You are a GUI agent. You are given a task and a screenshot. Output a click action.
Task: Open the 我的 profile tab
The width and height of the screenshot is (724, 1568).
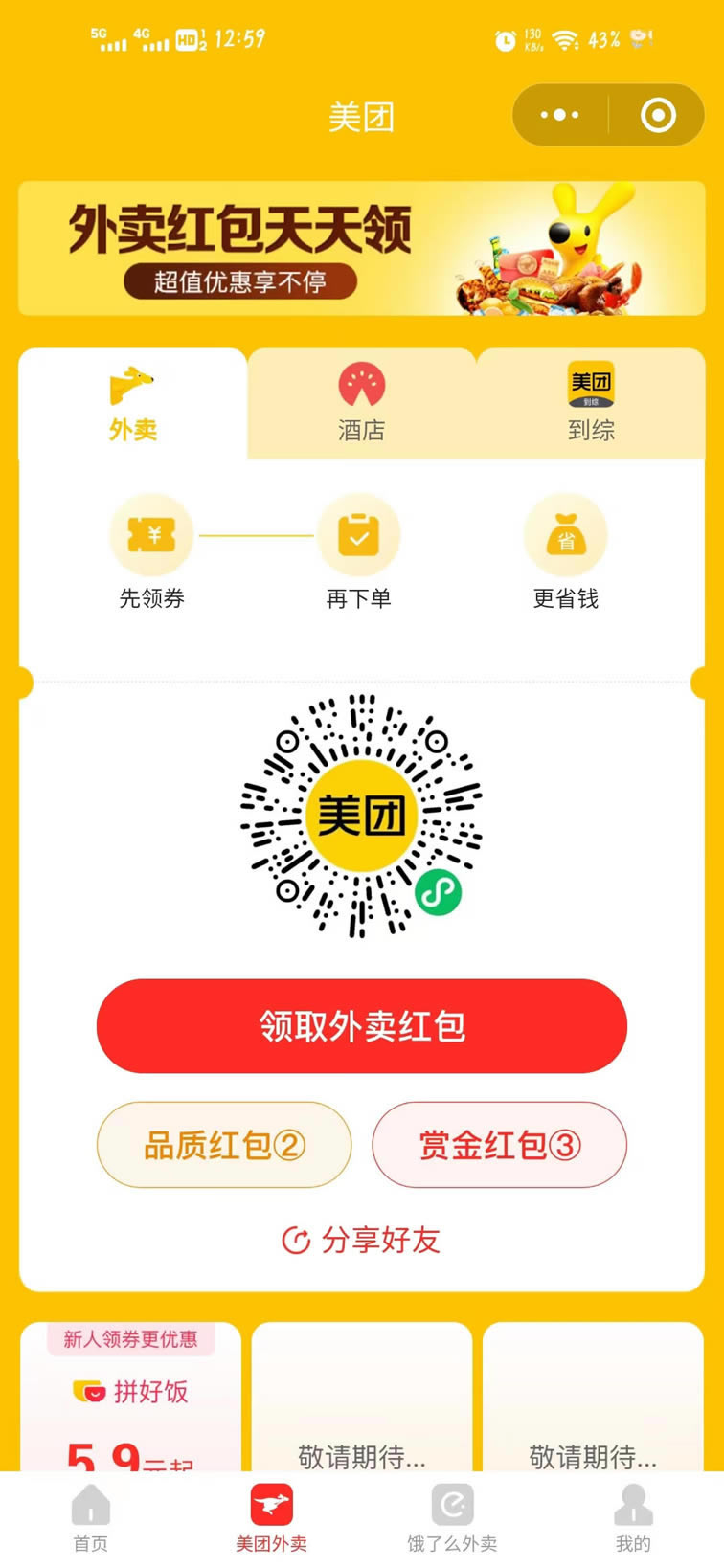[633, 1518]
